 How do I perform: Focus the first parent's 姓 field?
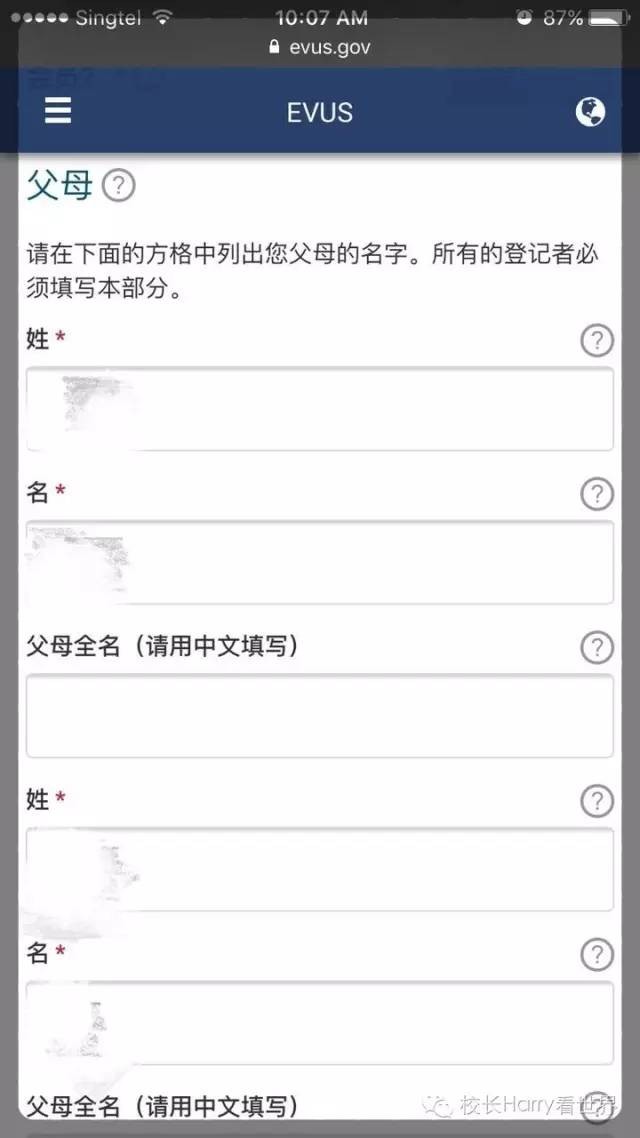click(x=319, y=409)
